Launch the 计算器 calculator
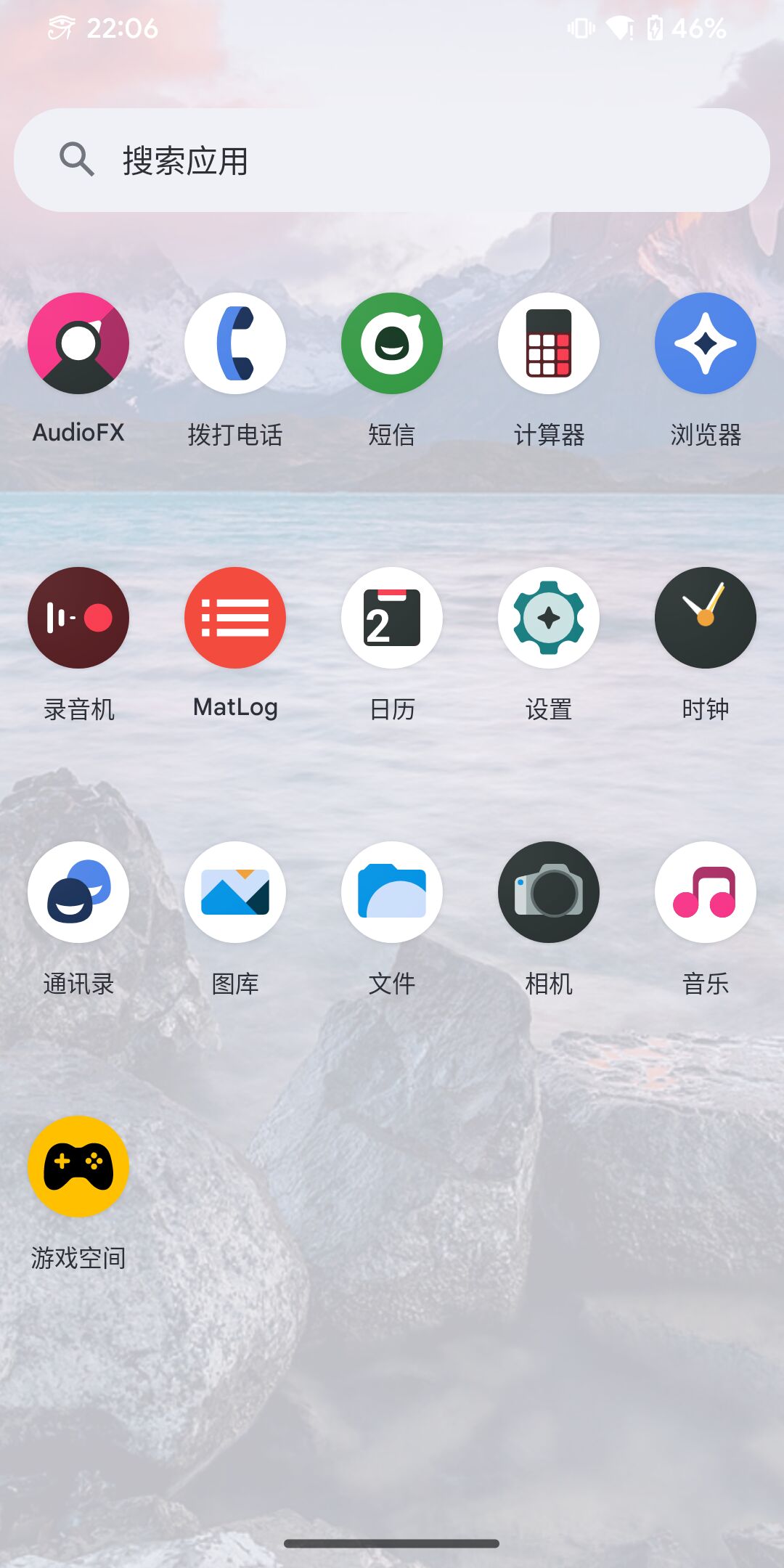 (549, 343)
